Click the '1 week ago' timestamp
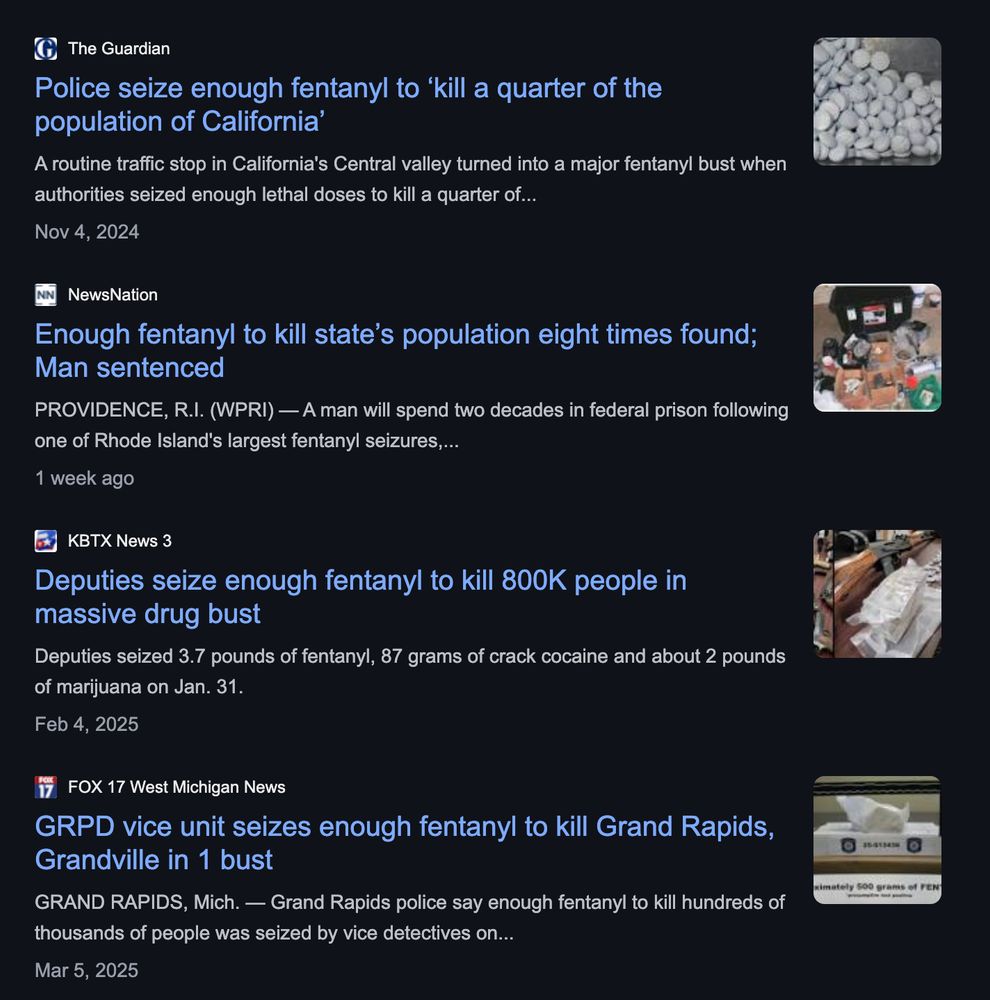The height and width of the screenshot is (1000, 990). click(x=83, y=478)
